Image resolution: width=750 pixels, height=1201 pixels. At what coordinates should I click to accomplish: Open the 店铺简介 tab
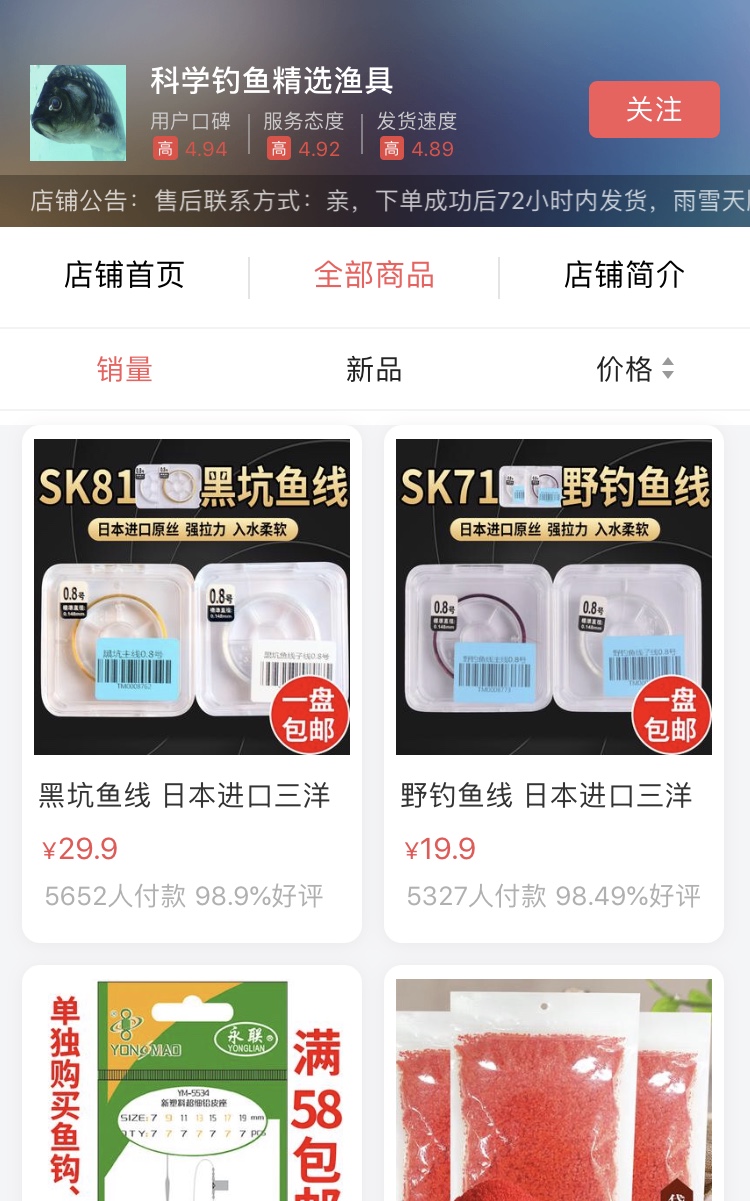click(624, 275)
